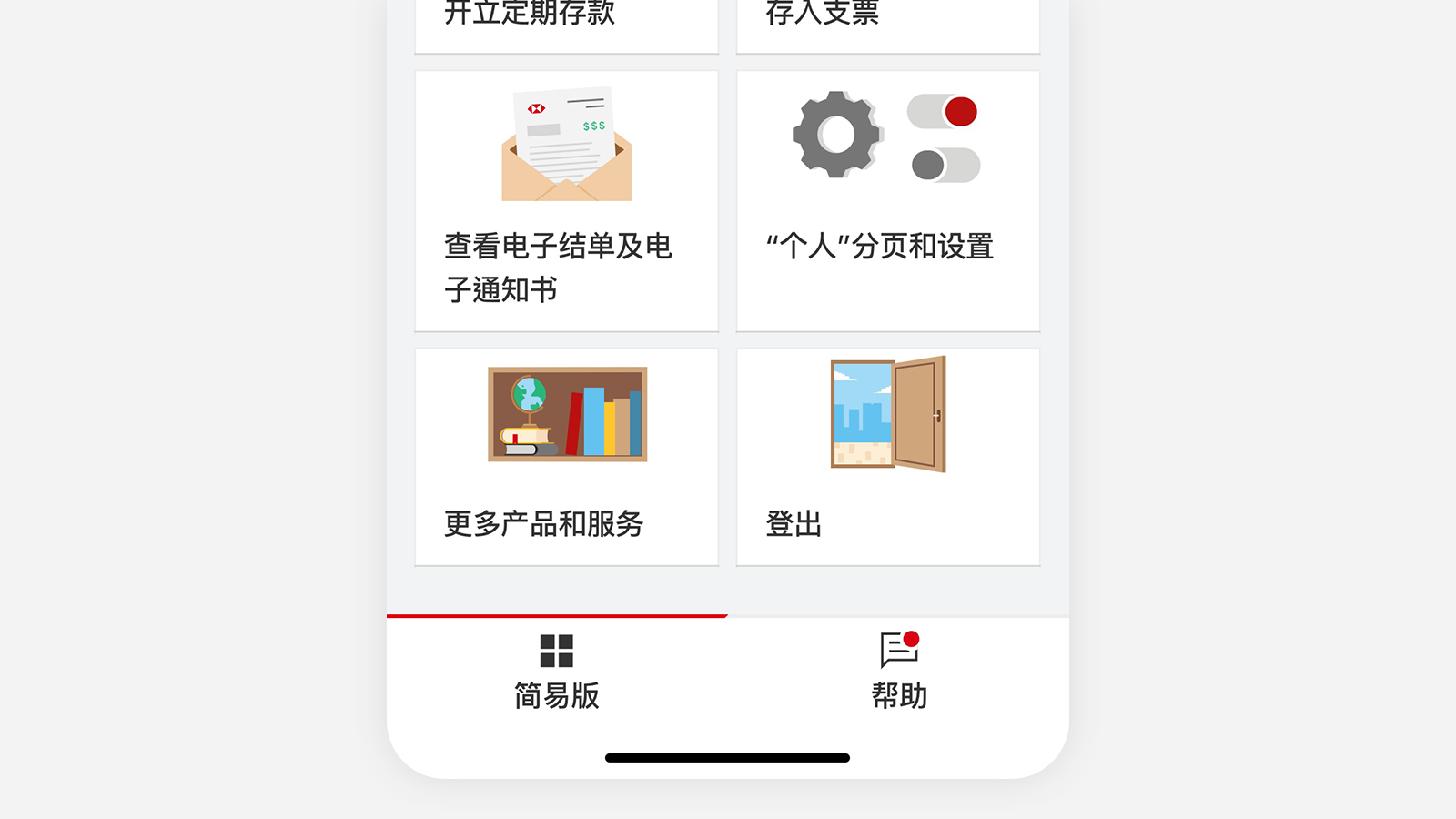1456x819 pixels.
Task: Go to "个人"分页和设置
Action: click(887, 201)
